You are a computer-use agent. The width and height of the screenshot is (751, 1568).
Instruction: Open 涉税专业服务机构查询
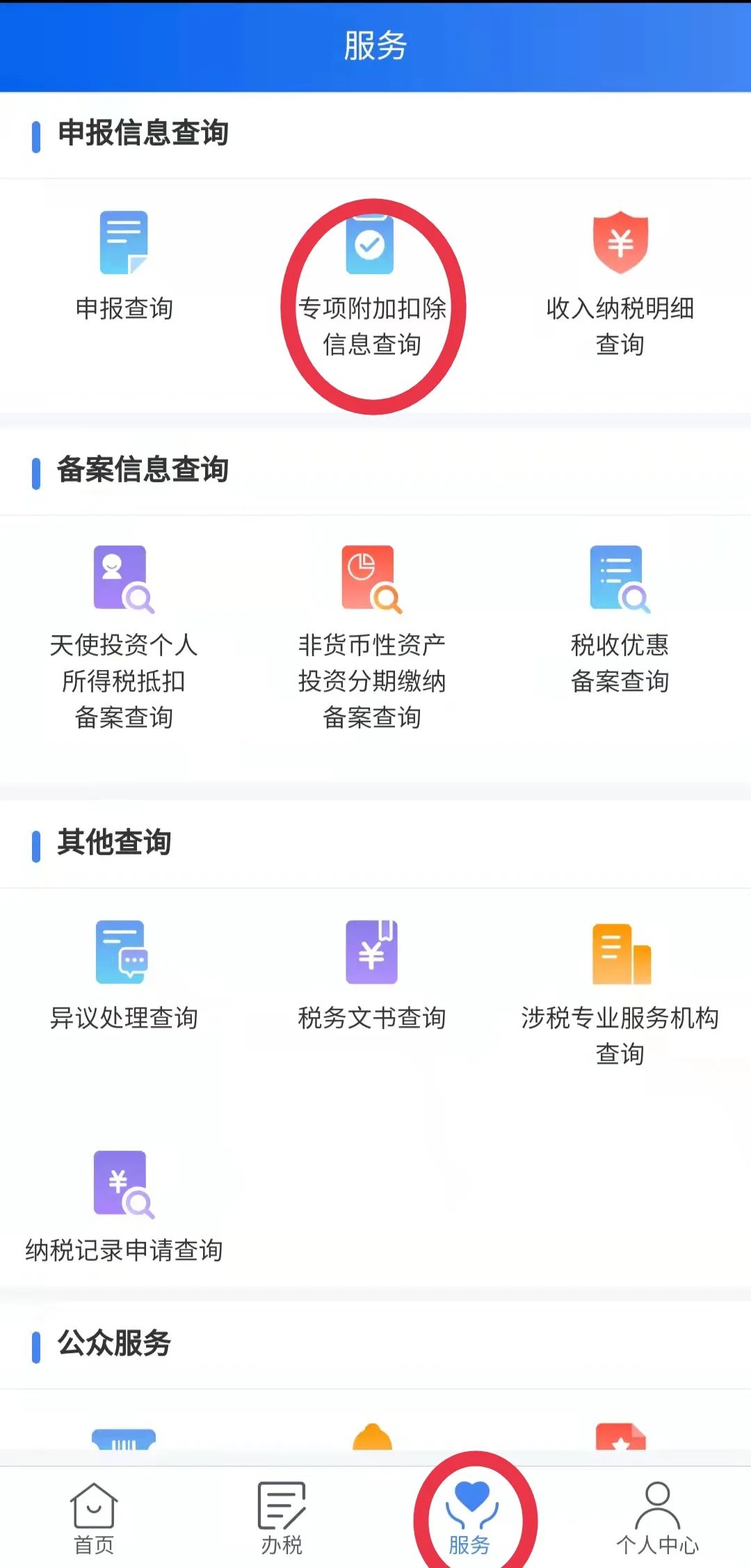click(x=620, y=993)
